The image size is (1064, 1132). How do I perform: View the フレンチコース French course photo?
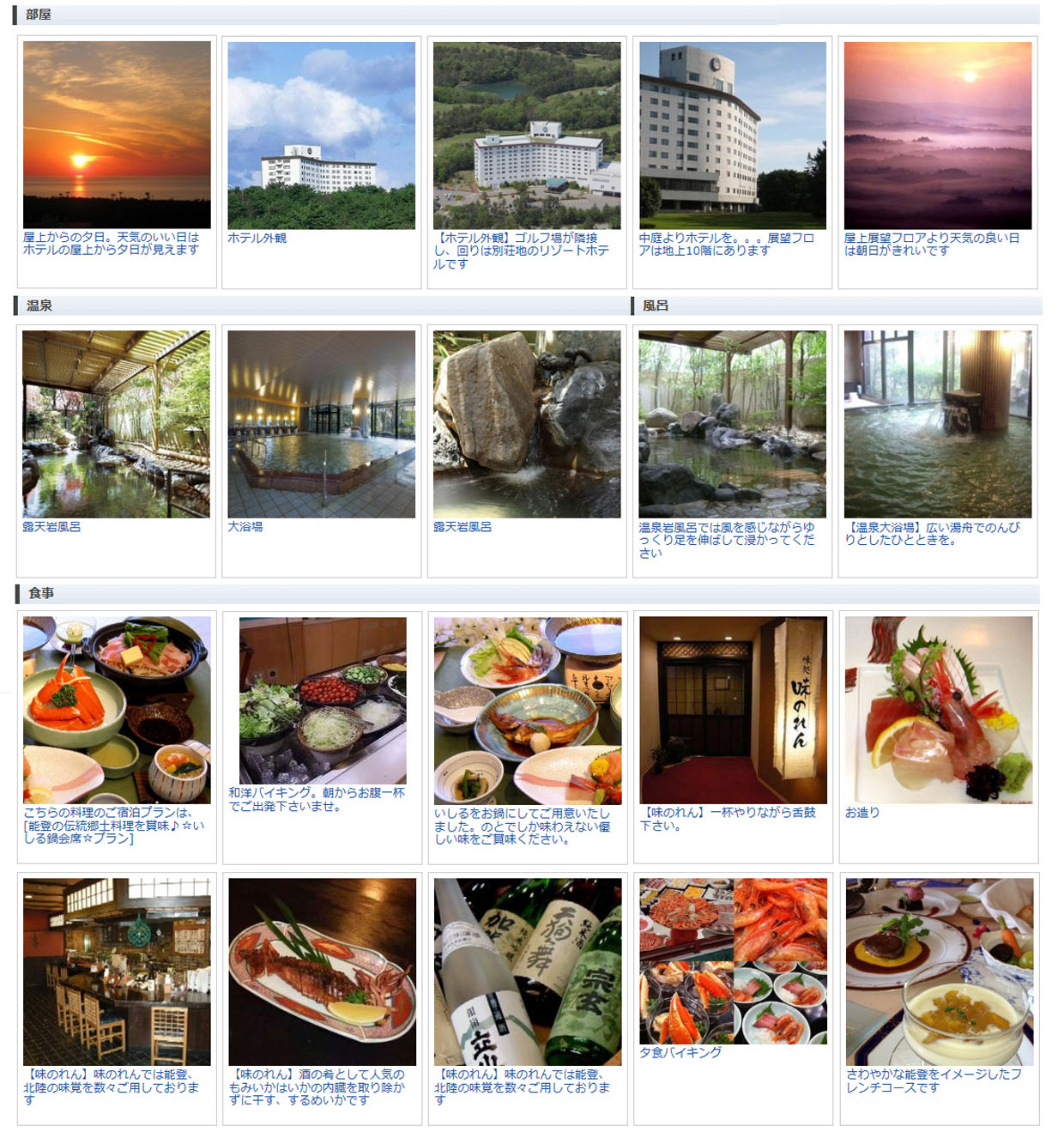940,972
